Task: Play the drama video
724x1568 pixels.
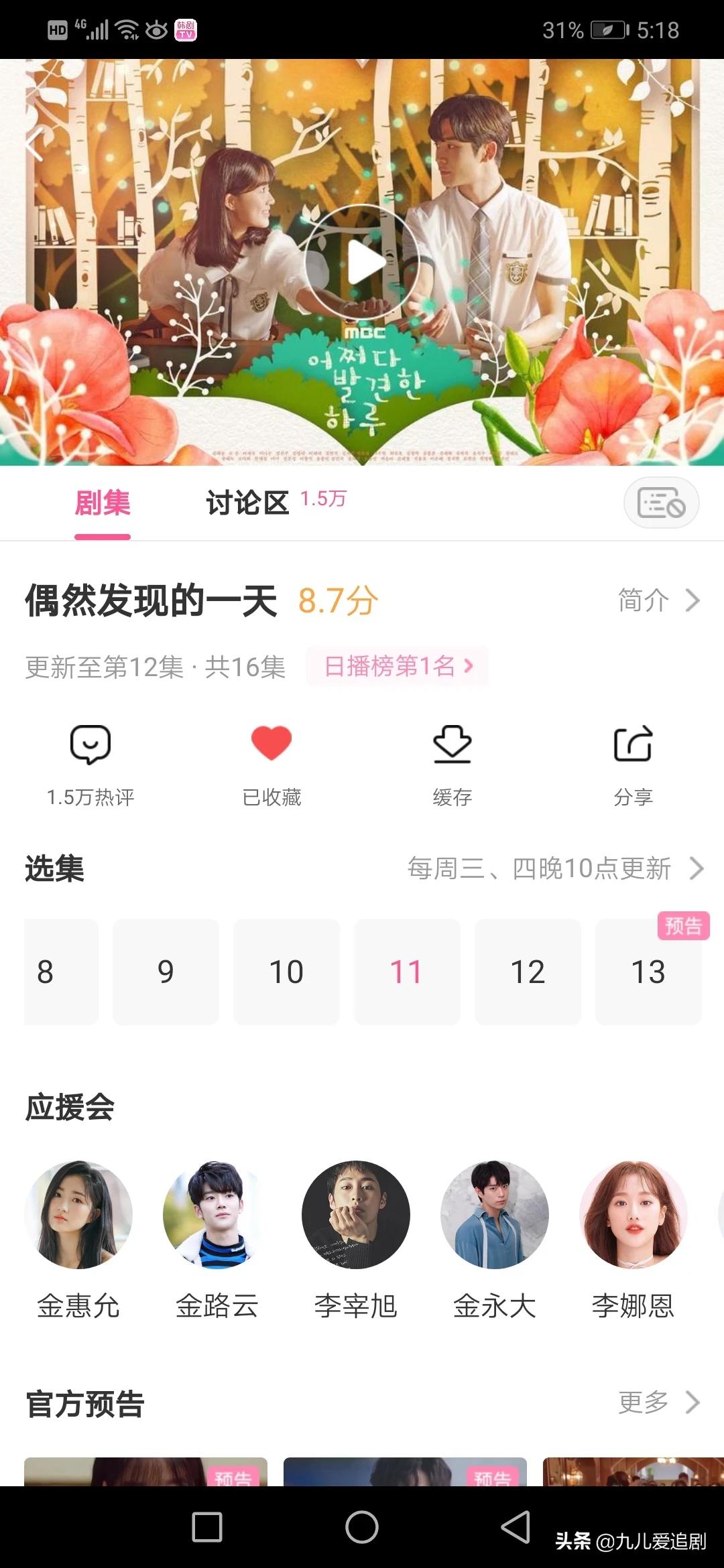Action: (x=362, y=262)
